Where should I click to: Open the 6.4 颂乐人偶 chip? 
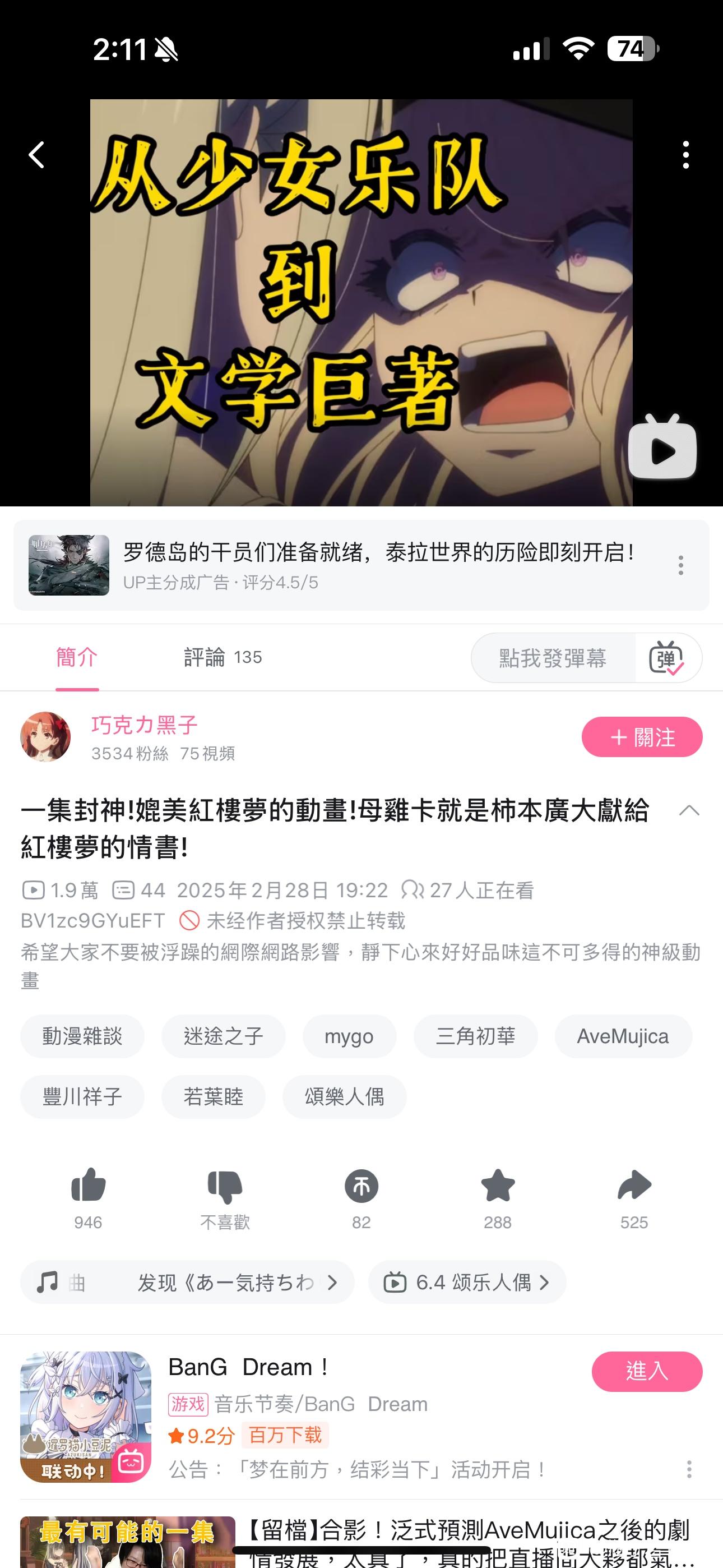click(467, 1283)
